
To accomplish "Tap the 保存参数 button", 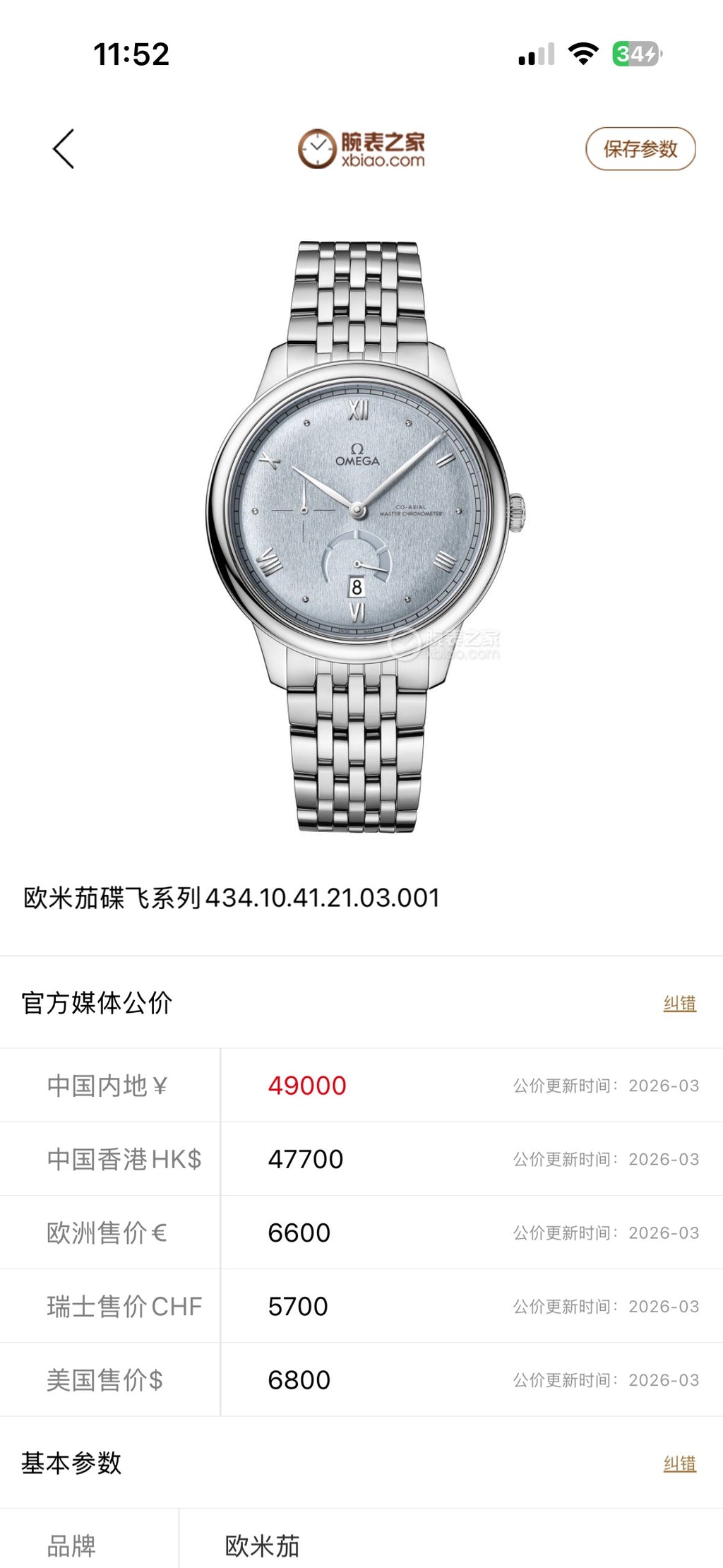I will pyautogui.click(x=640, y=149).
